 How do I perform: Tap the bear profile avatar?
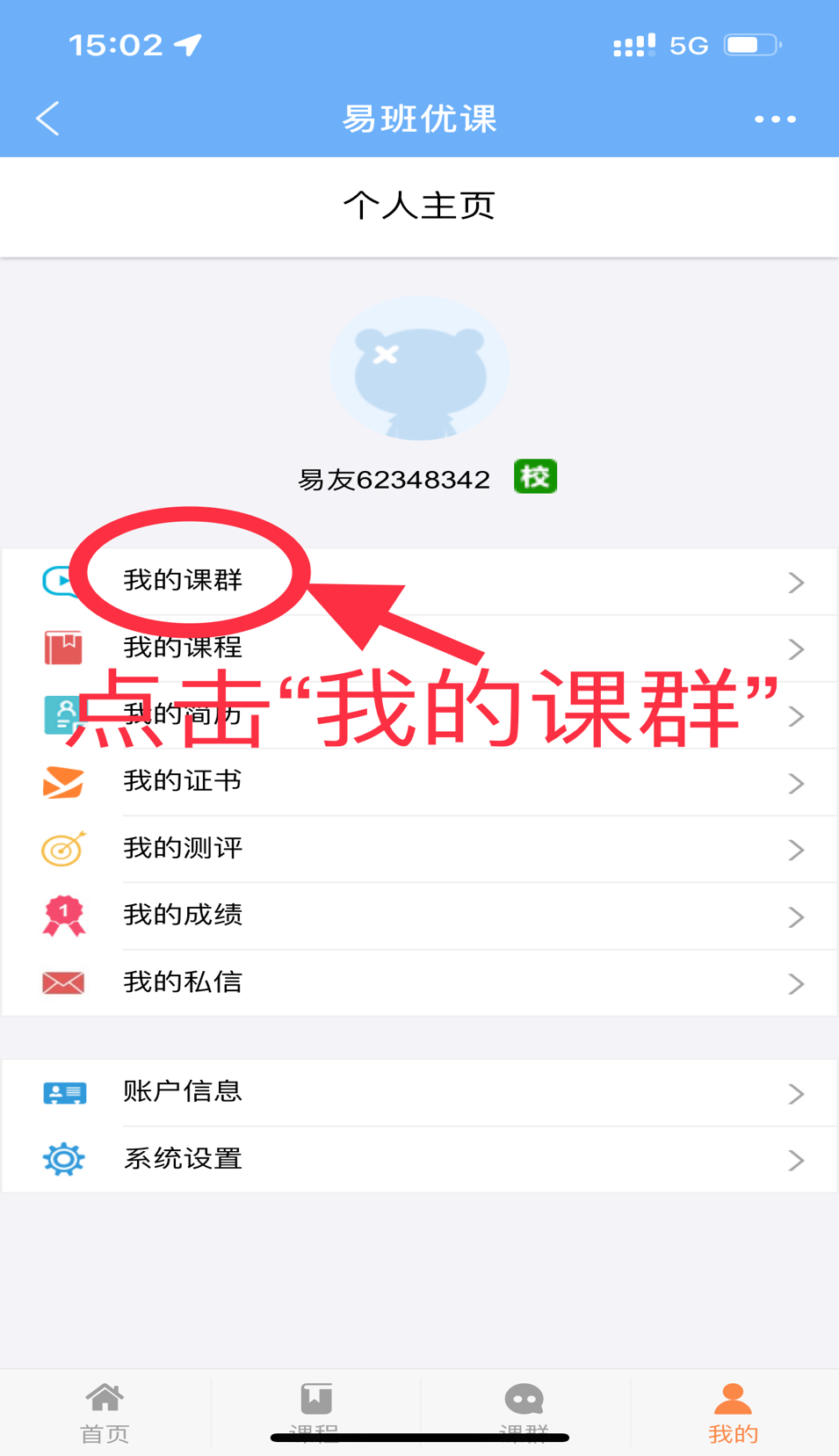420,369
